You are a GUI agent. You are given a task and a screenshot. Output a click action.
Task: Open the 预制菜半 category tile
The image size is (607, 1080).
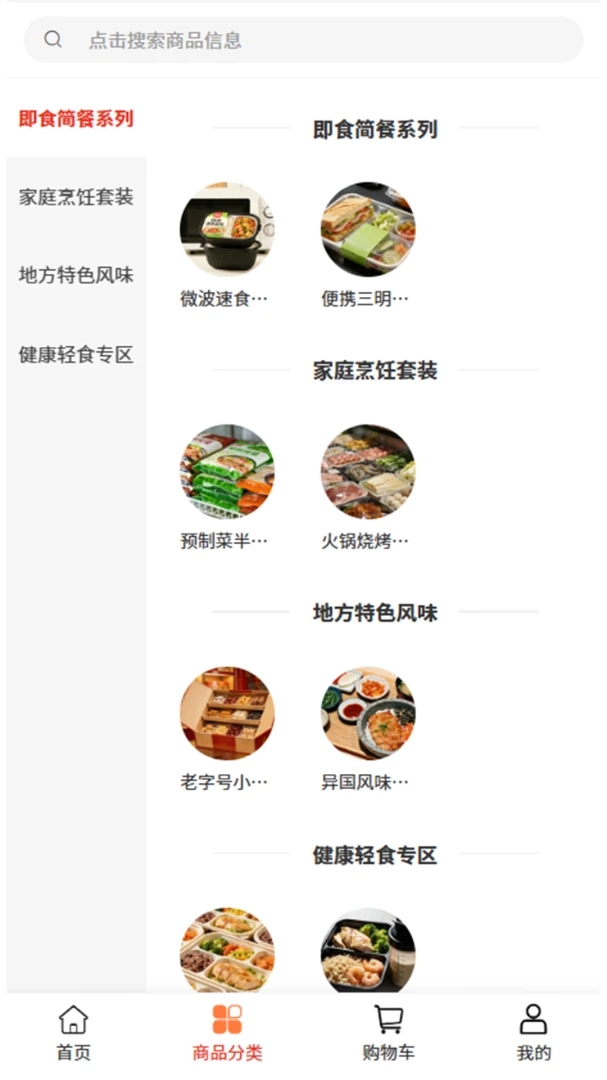point(227,487)
